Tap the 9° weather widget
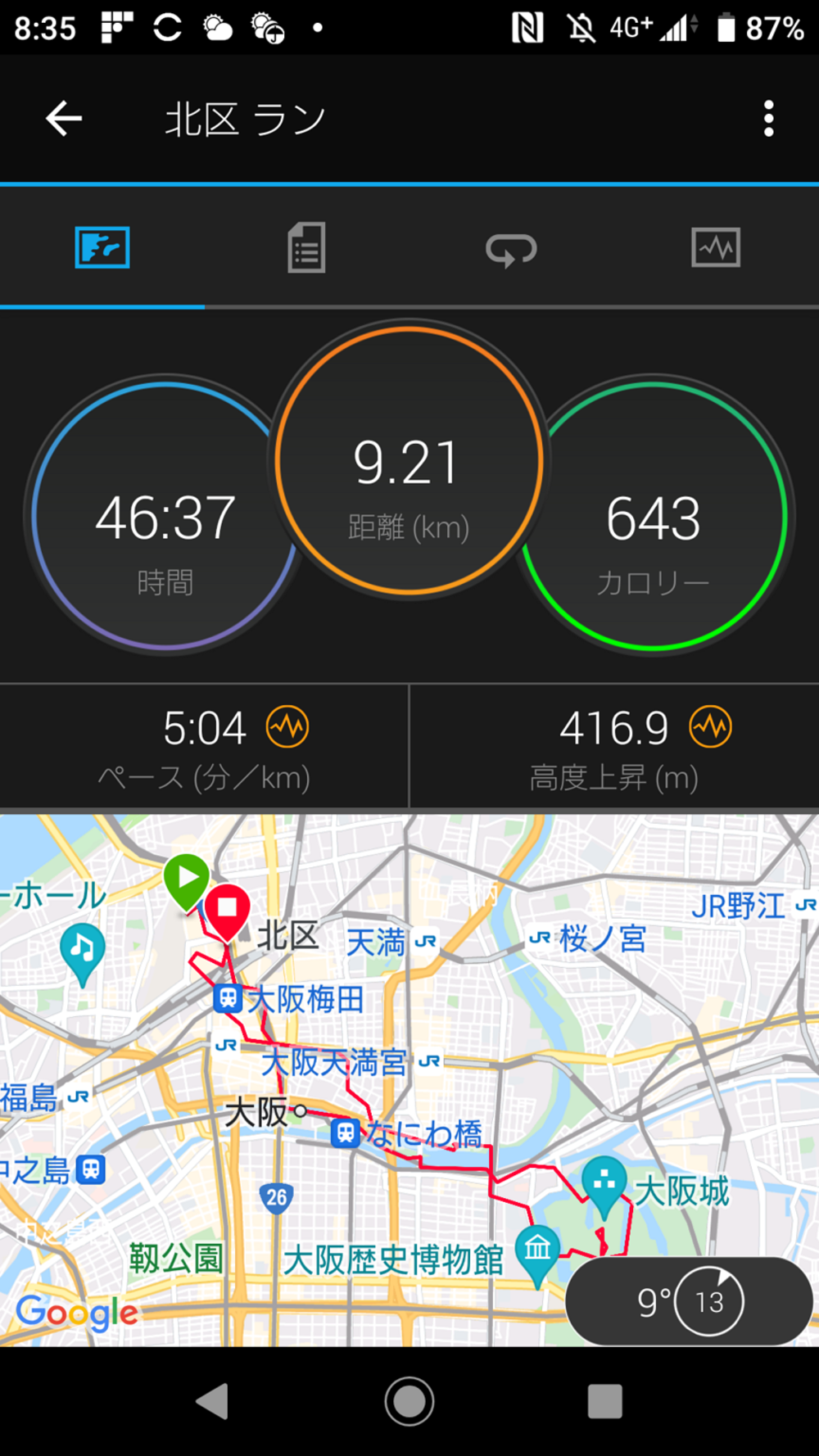Viewport: 819px width, 1456px height. [x=688, y=1300]
